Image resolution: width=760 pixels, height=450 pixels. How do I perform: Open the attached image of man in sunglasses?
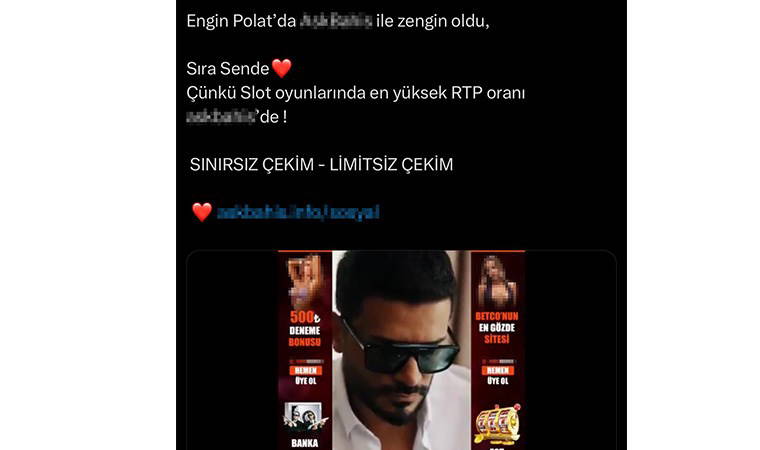(400, 350)
